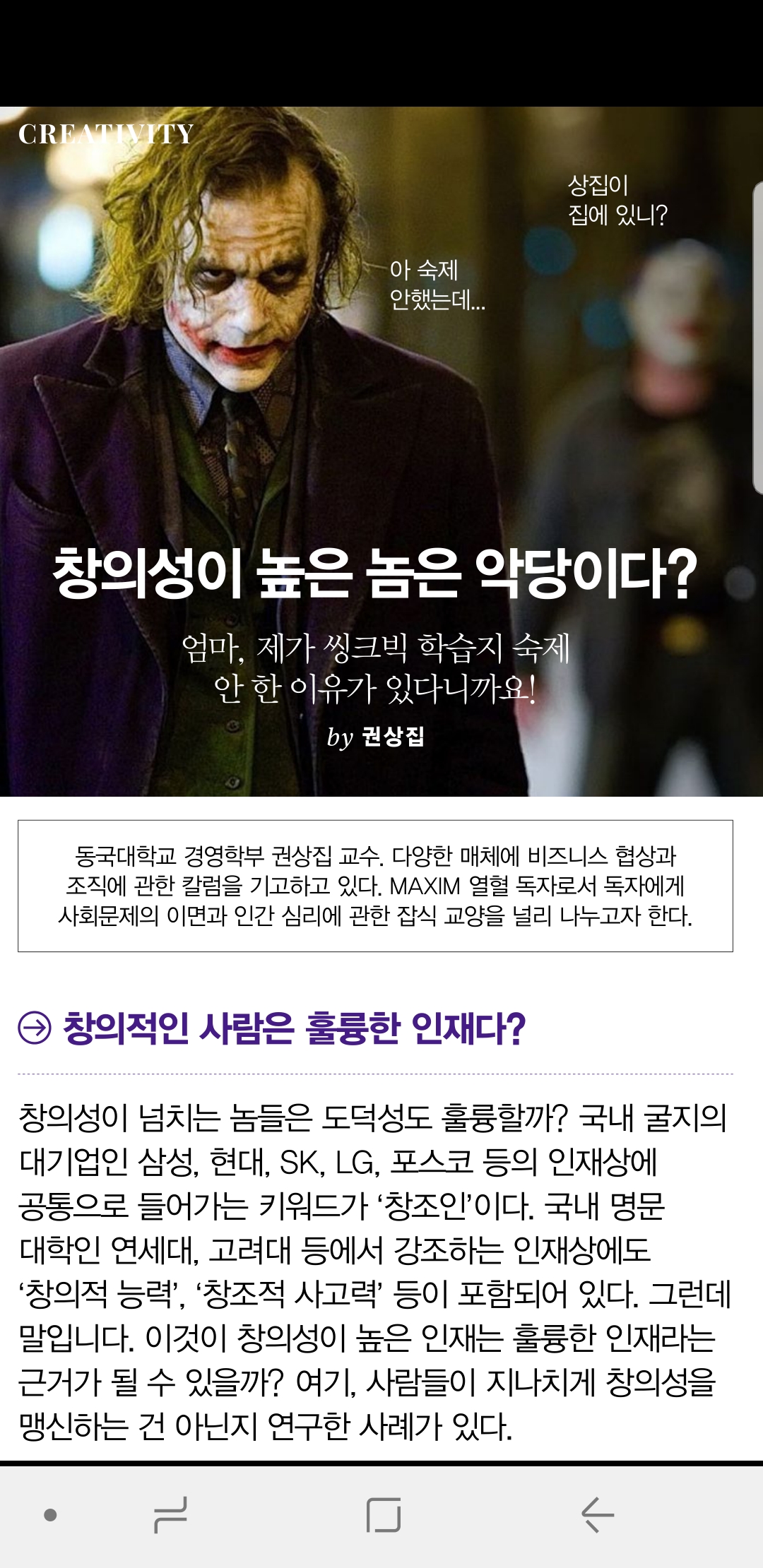The width and height of the screenshot is (763, 1568).
Task: Tap the home button in navigation bar
Action: point(384,1514)
